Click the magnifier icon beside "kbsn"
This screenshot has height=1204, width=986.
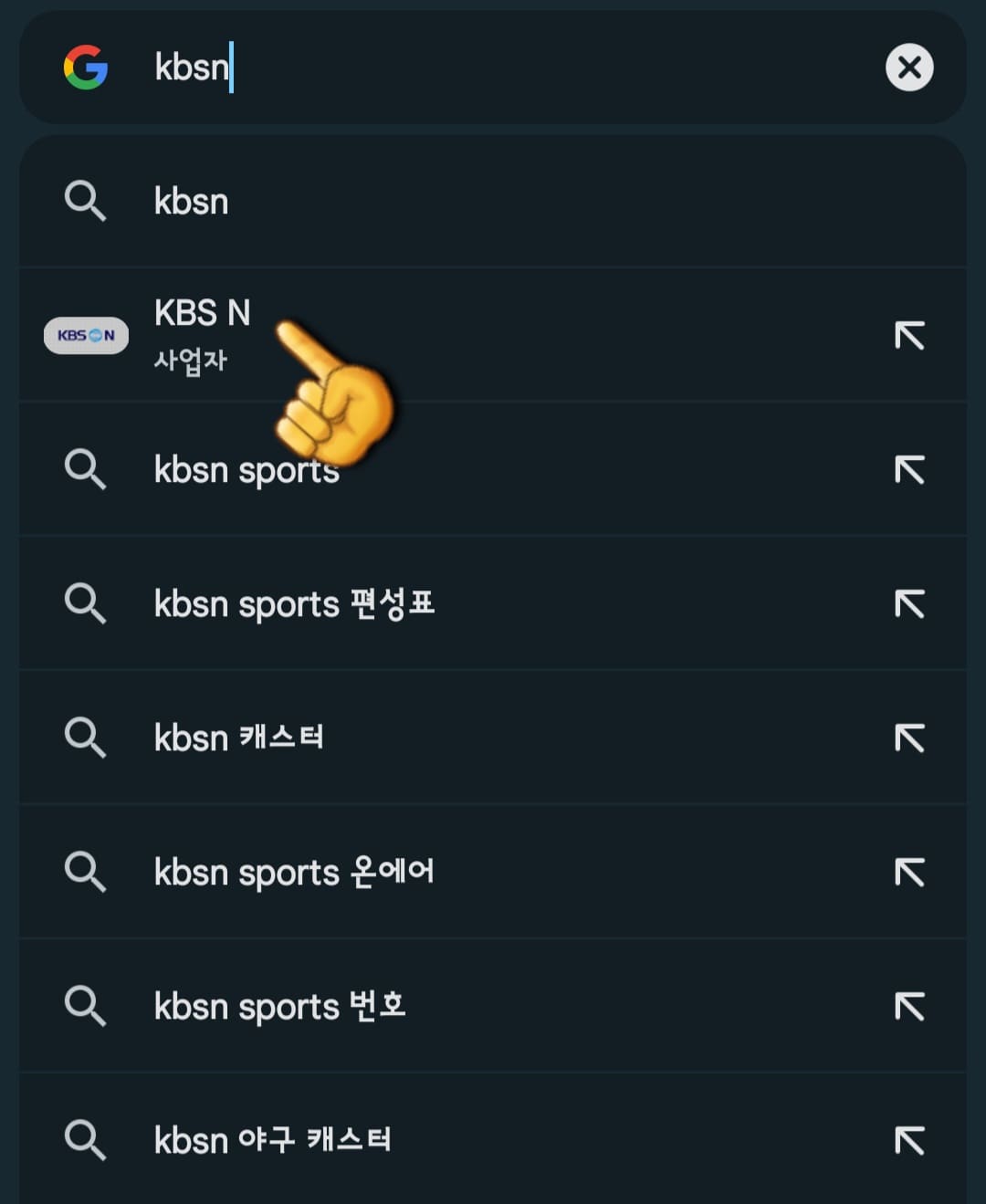tap(86, 201)
